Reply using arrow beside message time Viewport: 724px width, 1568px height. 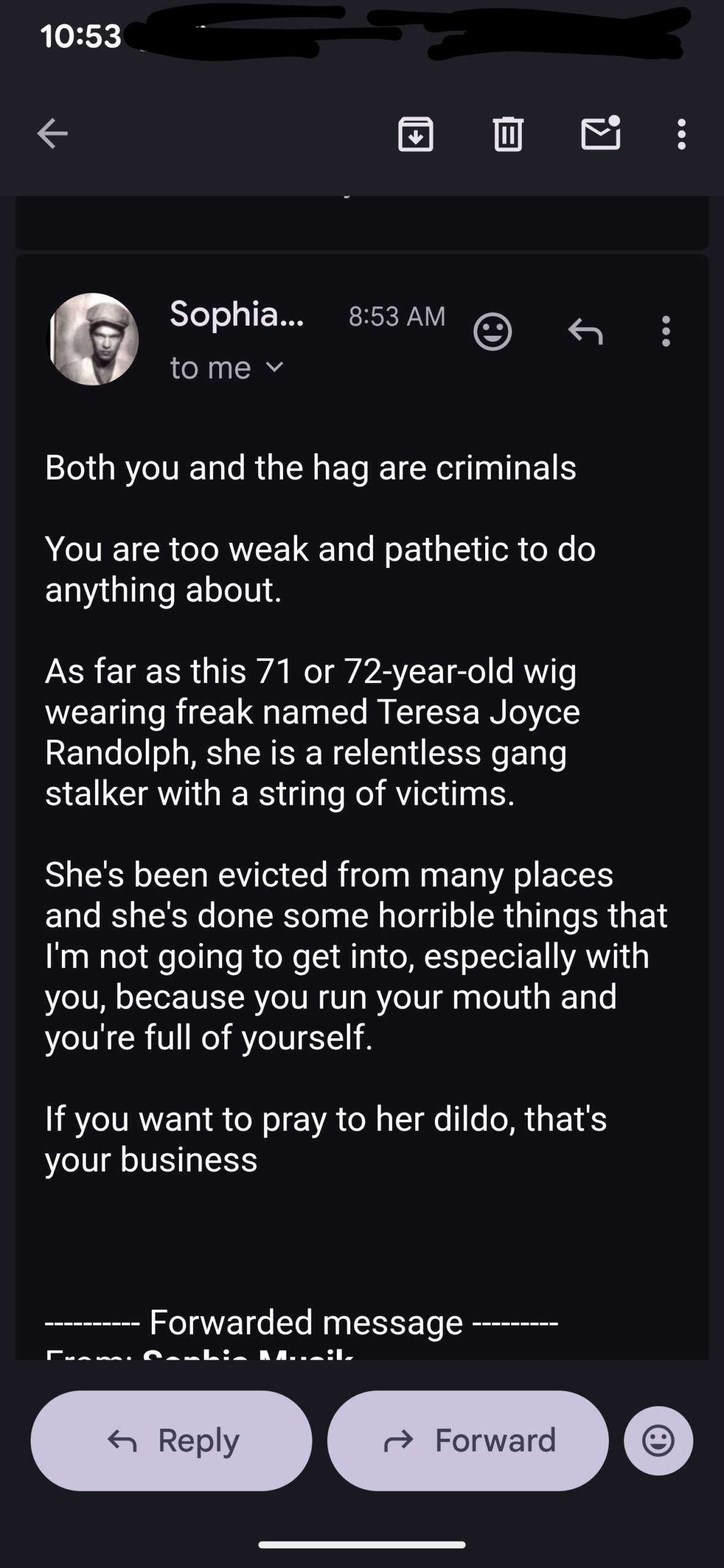pyautogui.click(x=585, y=331)
